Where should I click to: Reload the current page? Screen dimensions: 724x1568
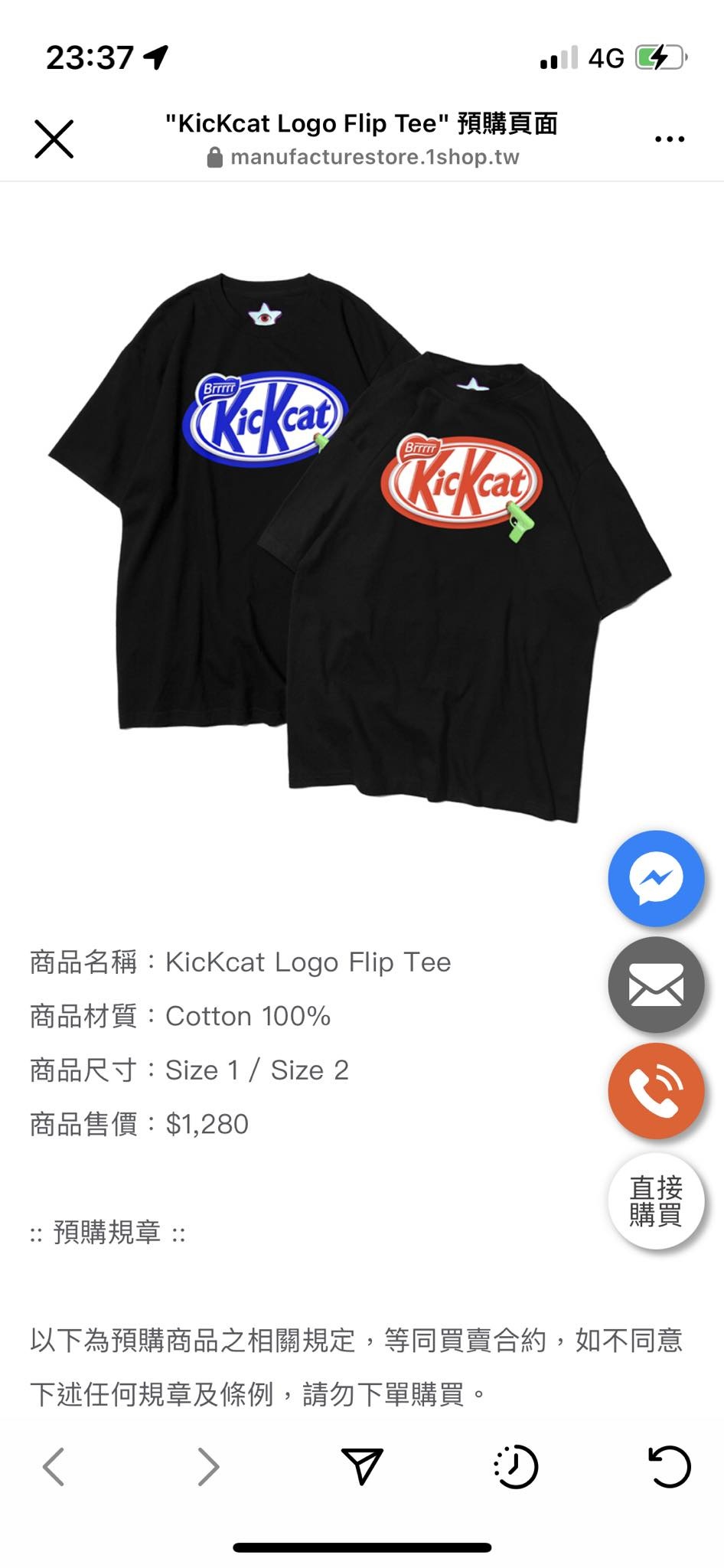pyautogui.click(x=670, y=1466)
